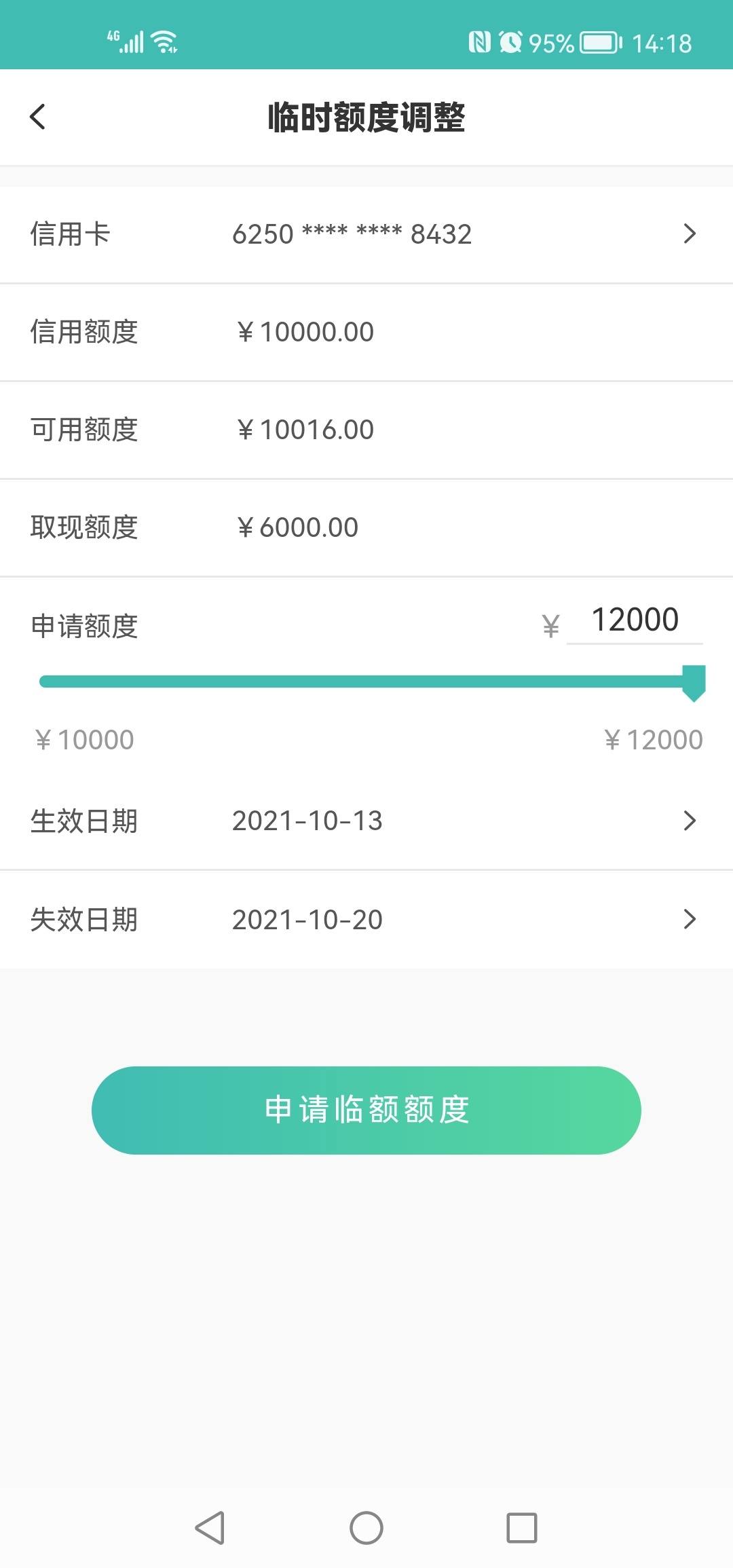Go back using the top-left arrow
The image size is (733, 1568).
pyautogui.click(x=38, y=117)
